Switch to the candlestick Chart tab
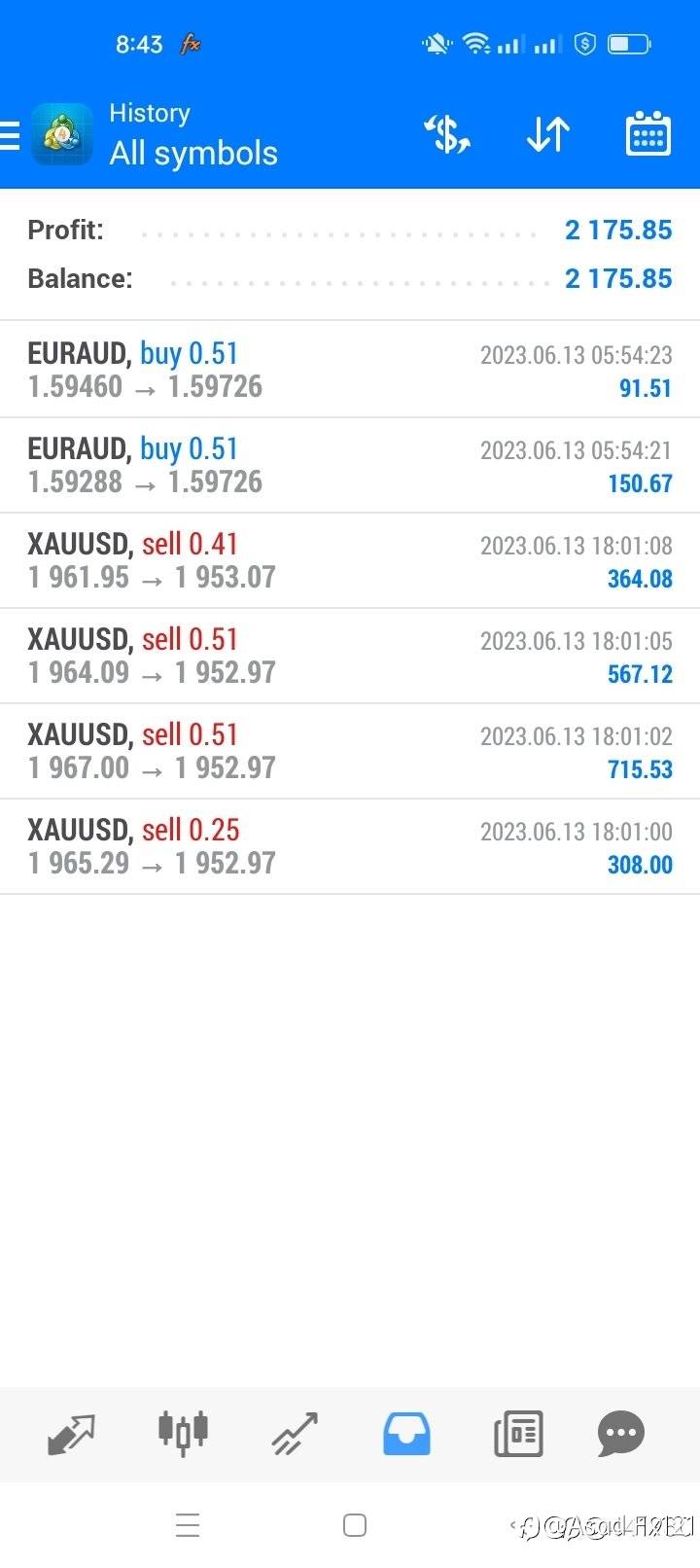 pyautogui.click(x=183, y=1434)
